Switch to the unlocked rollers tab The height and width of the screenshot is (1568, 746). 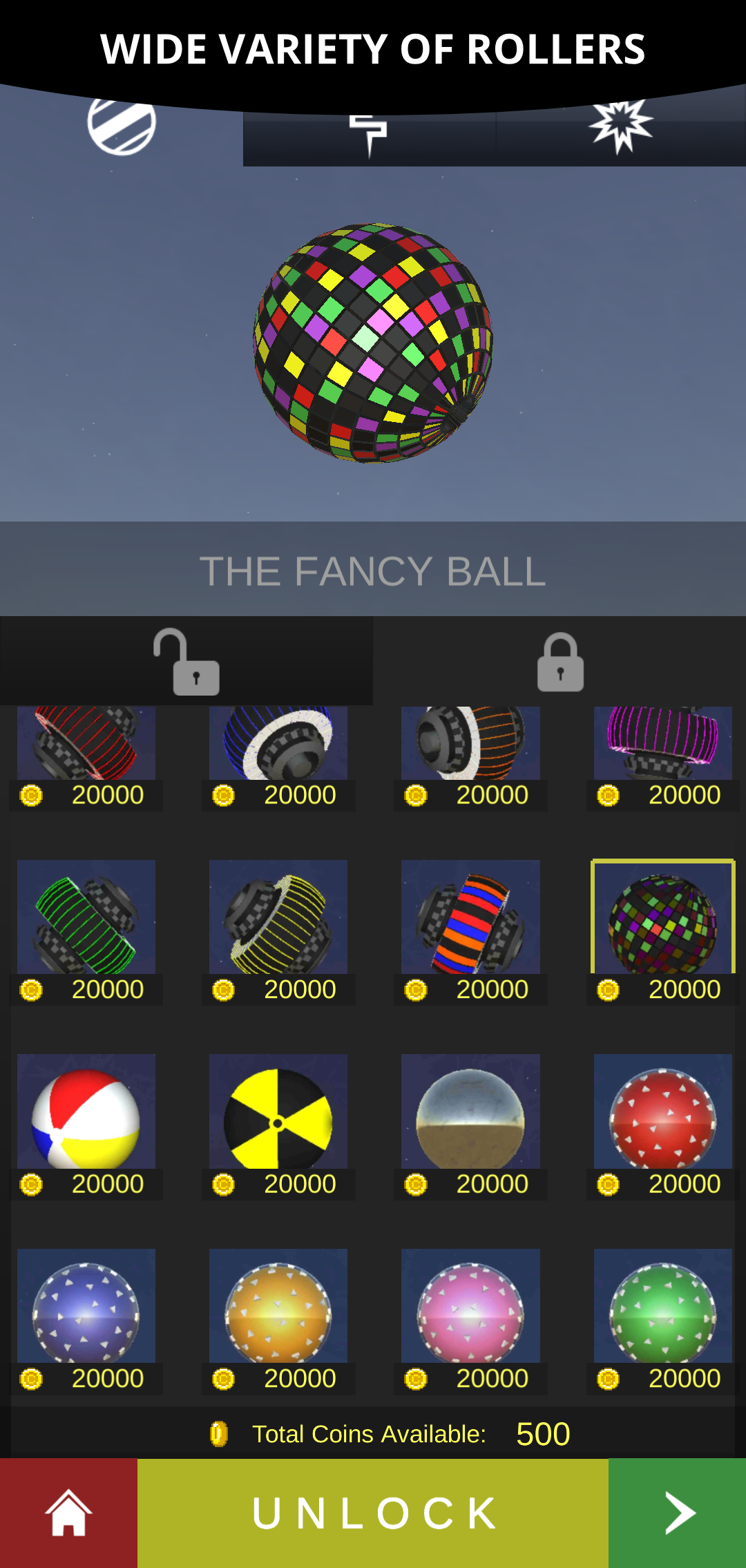click(x=186, y=661)
